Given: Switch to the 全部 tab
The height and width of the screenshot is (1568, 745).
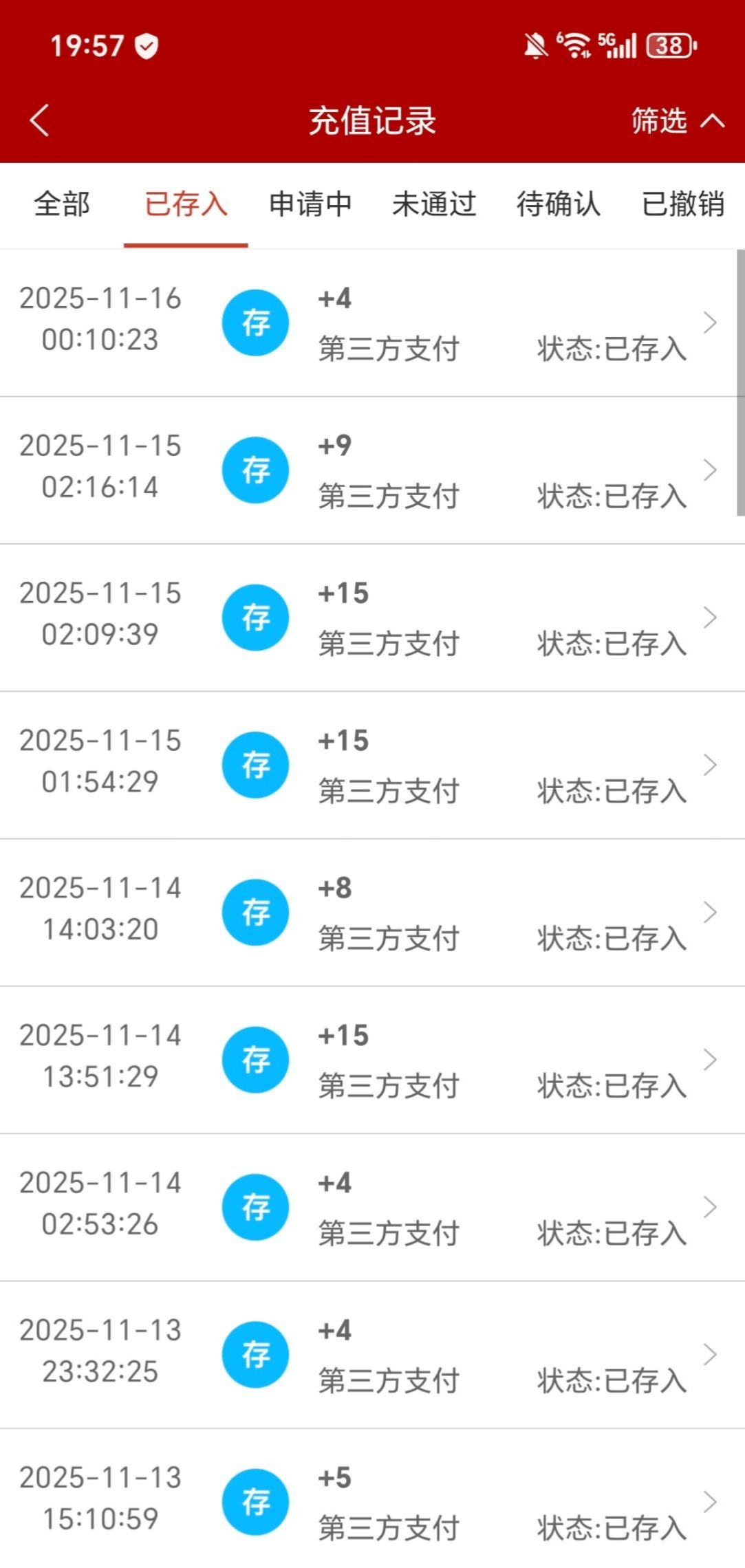Looking at the screenshot, I should (62, 204).
